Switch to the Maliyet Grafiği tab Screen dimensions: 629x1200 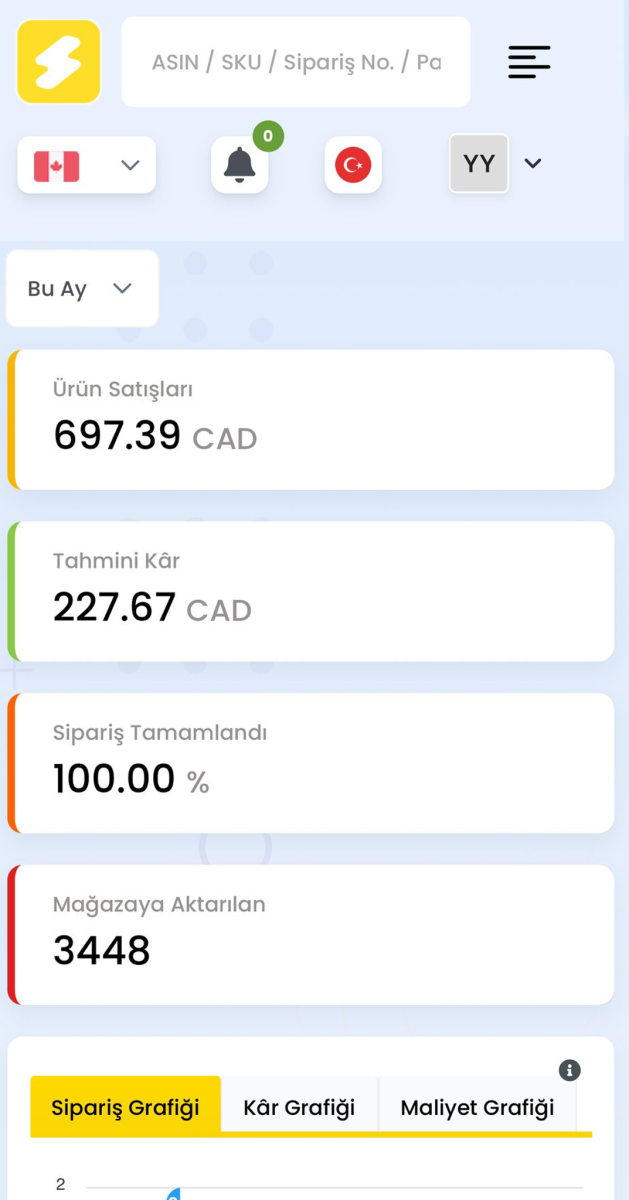tap(477, 1107)
